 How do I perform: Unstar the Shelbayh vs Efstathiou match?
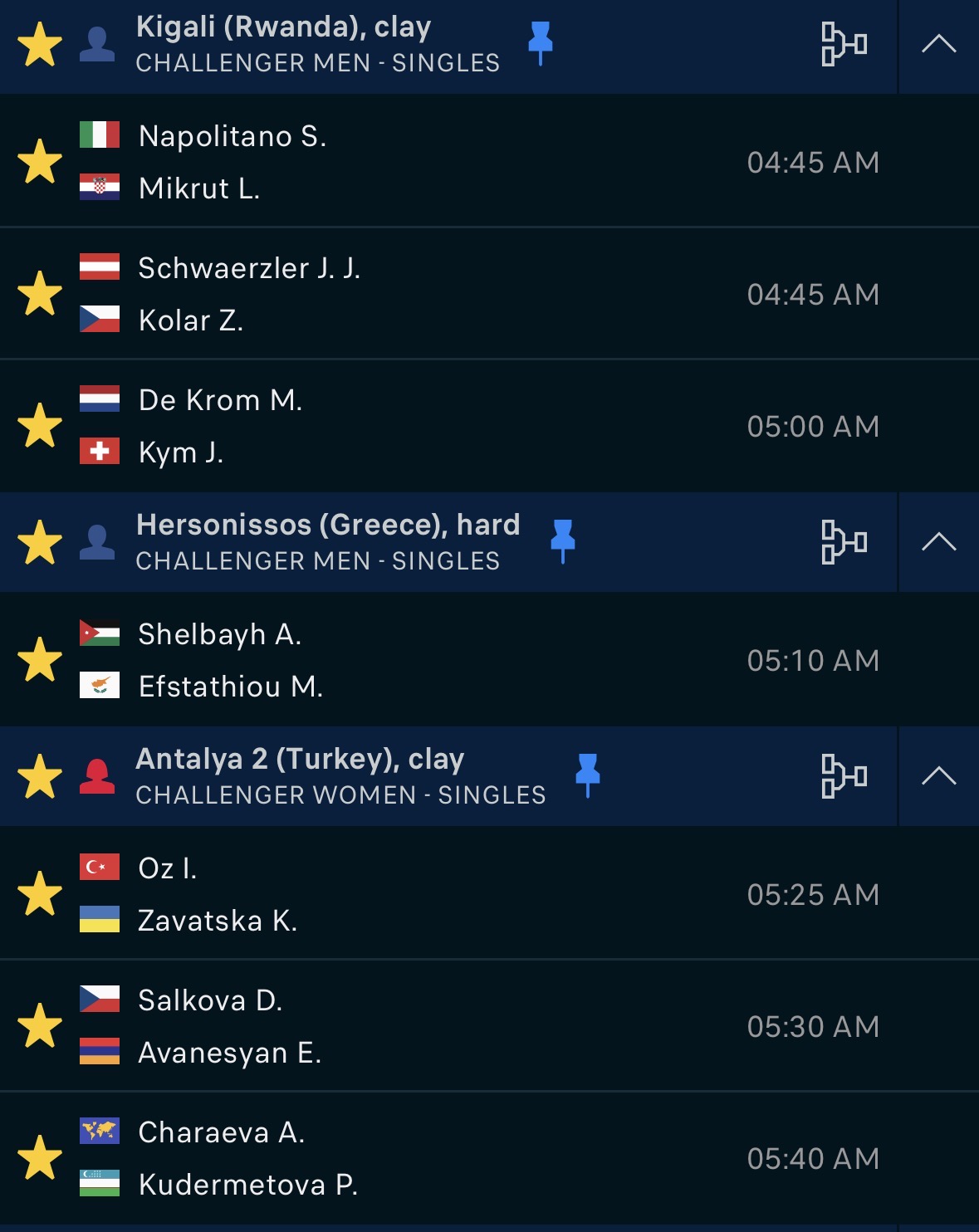[40, 660]
